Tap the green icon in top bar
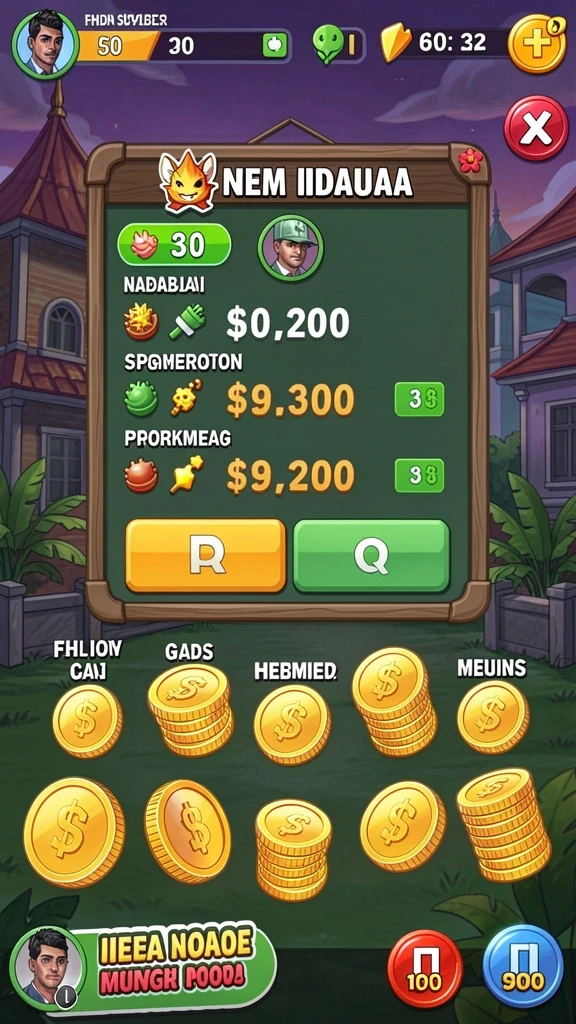 (x=327, y=44)
